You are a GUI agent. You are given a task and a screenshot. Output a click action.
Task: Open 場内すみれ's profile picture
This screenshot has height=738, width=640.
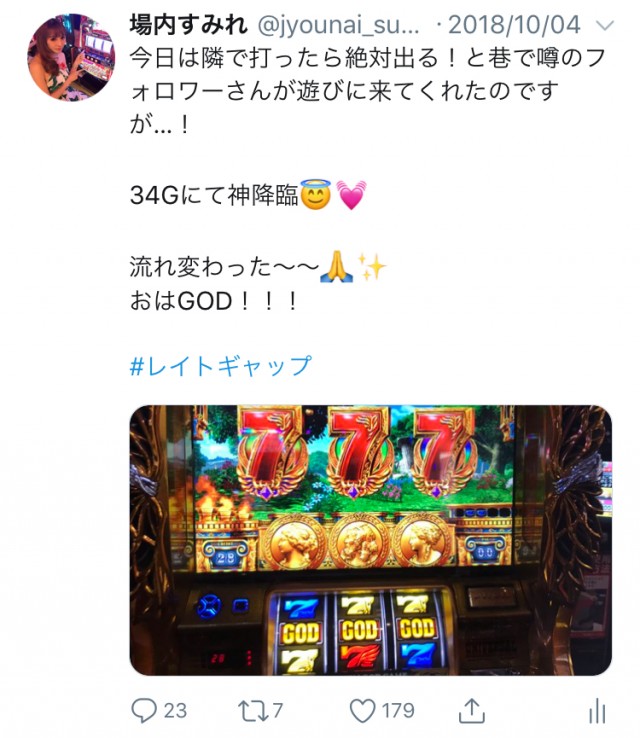pyautogui.click(x=70, y=57)
